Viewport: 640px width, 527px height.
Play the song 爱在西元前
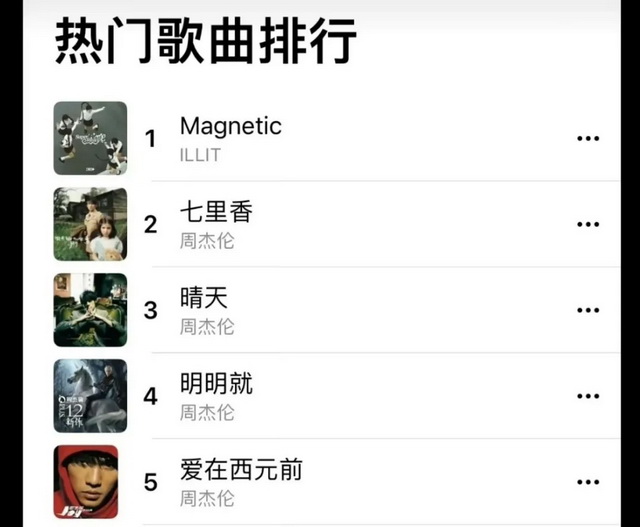(x=240, y=470)
